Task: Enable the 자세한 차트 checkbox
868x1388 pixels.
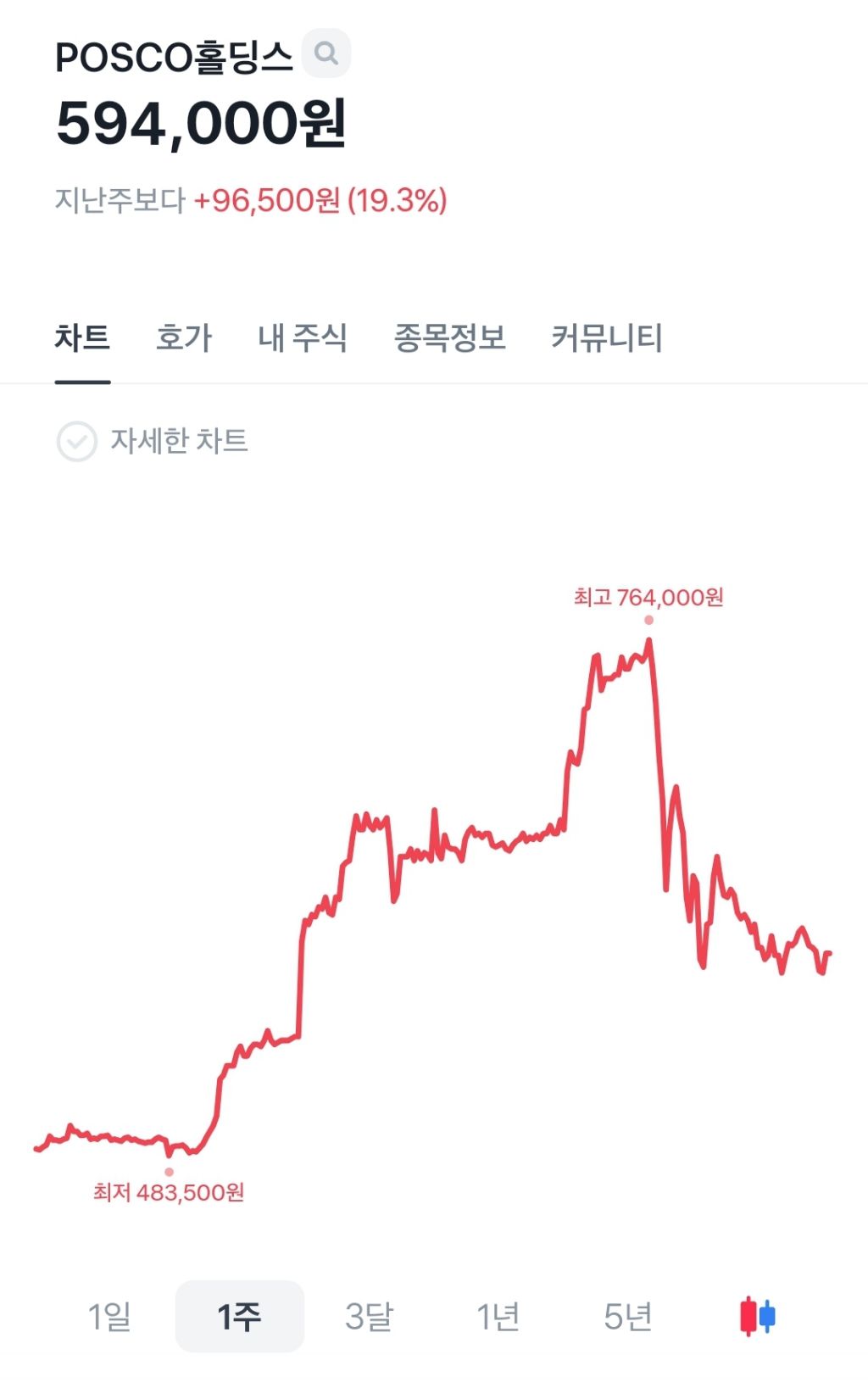Action: [76, 442]
